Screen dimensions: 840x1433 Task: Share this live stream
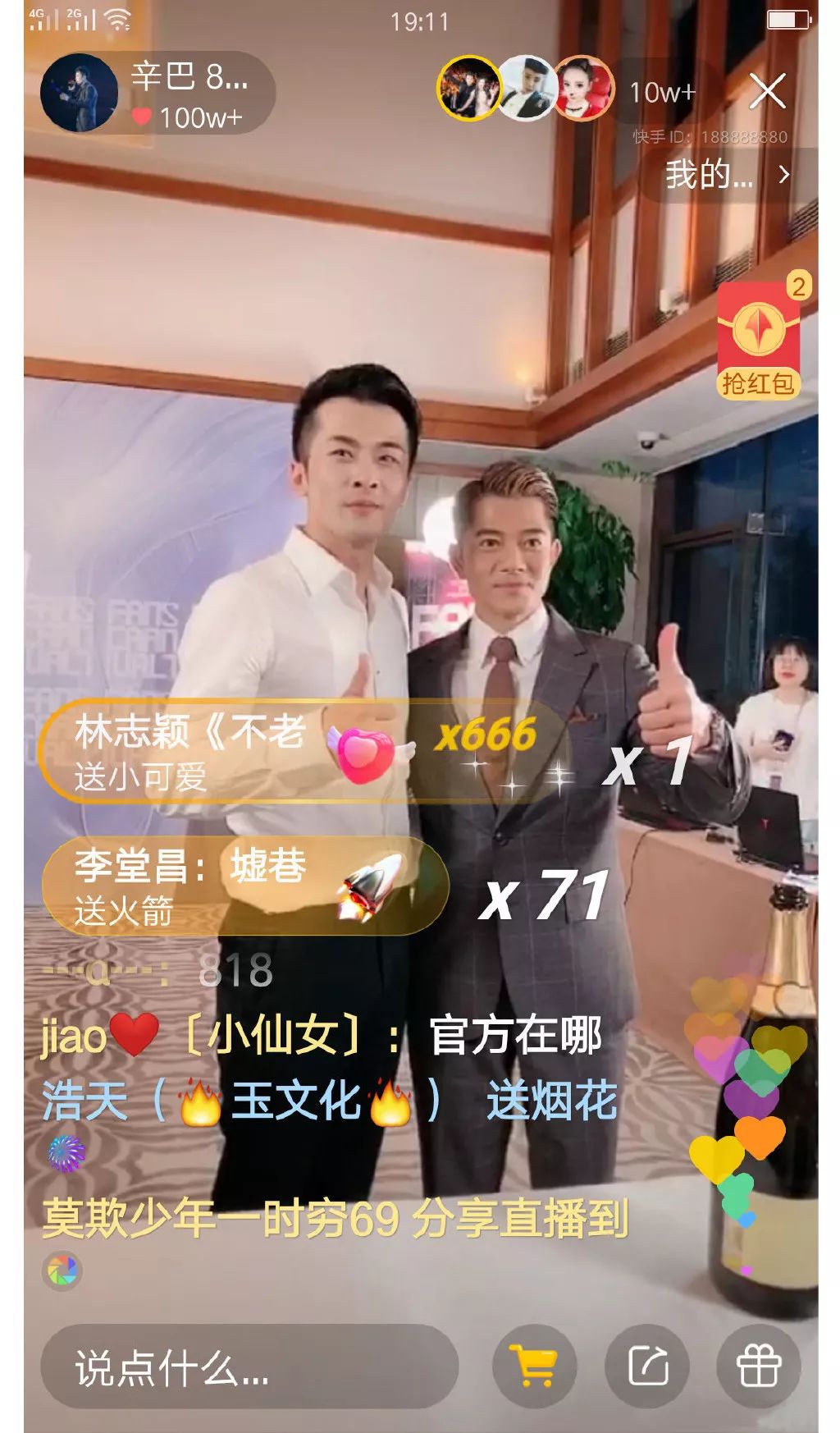647,1367
